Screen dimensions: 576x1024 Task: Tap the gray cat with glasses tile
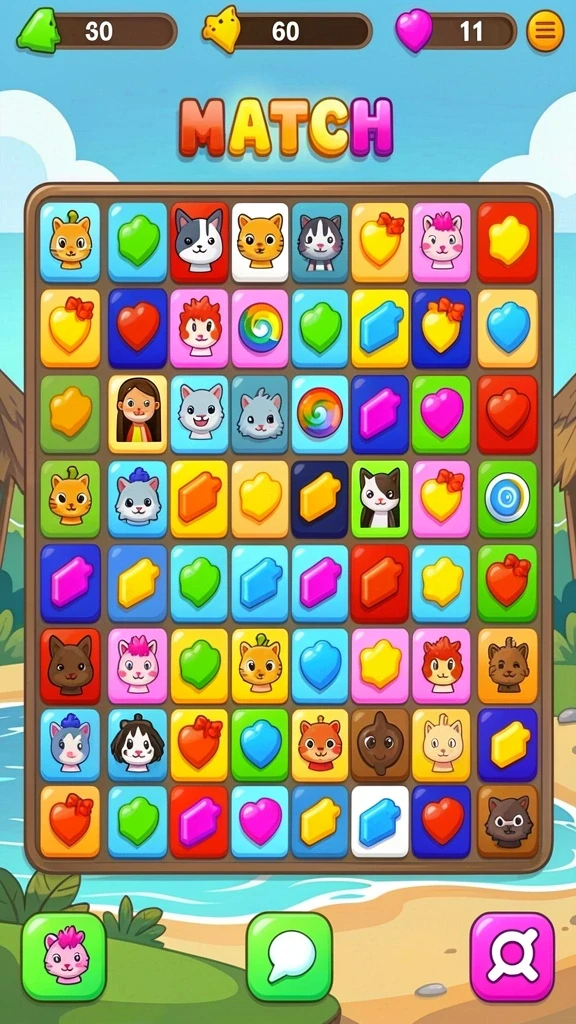click(x=507, y=822)
